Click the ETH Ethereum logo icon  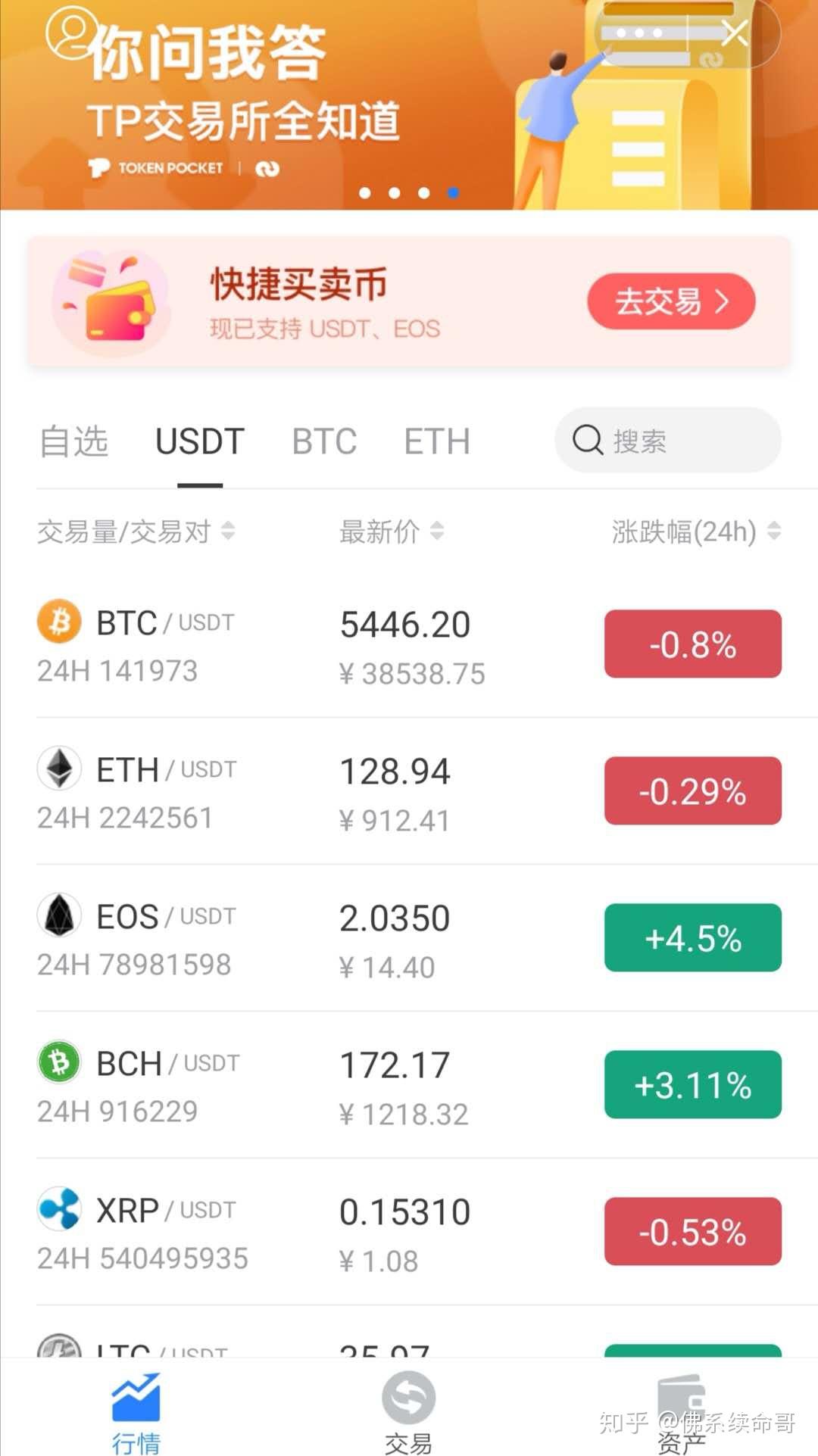(x=60, y=770)
